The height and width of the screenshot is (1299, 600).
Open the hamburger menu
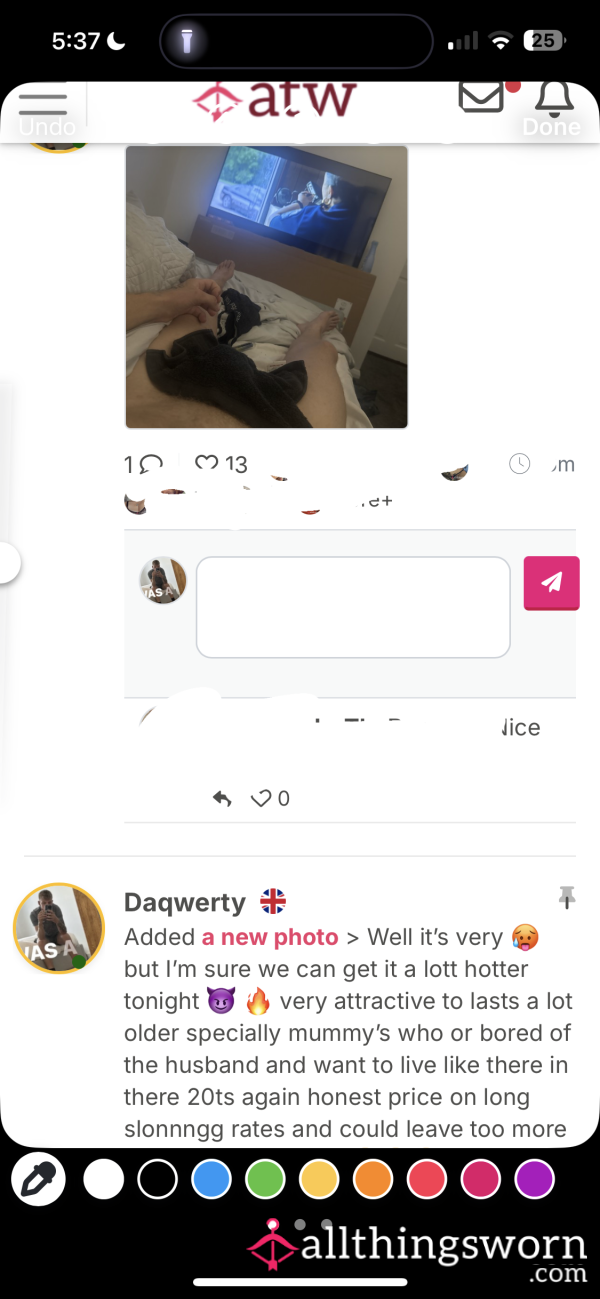click(x=43, y=102)
